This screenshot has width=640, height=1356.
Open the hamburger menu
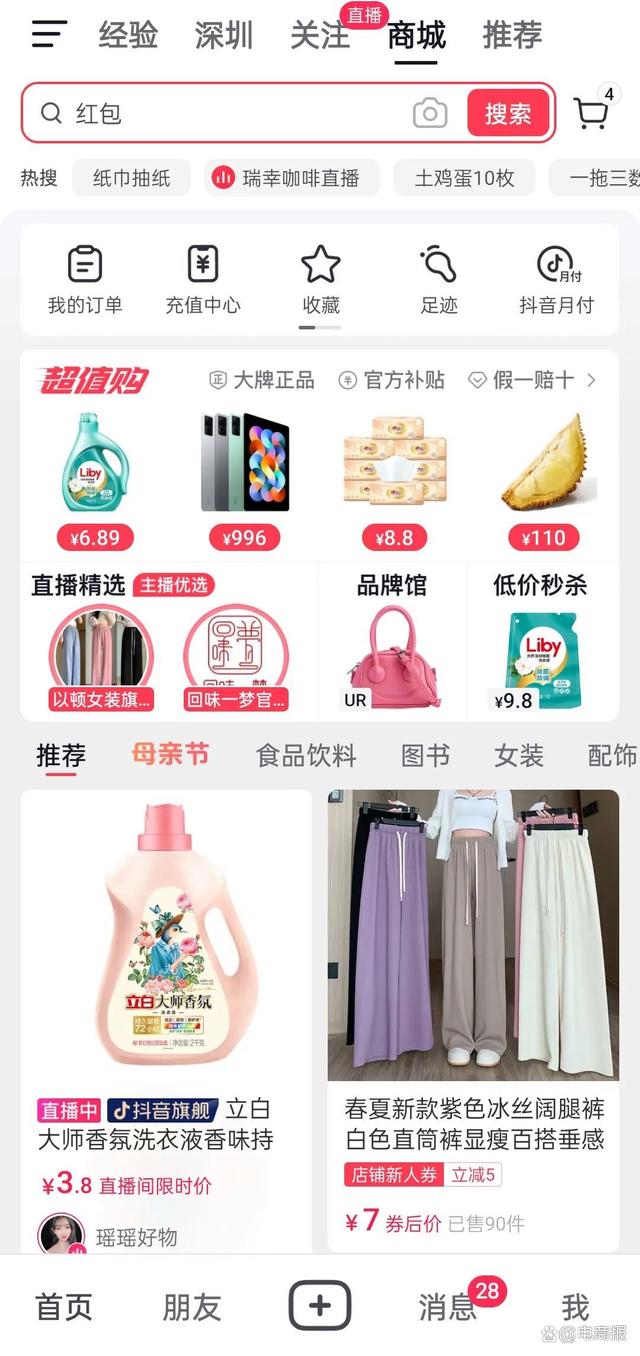49,35
